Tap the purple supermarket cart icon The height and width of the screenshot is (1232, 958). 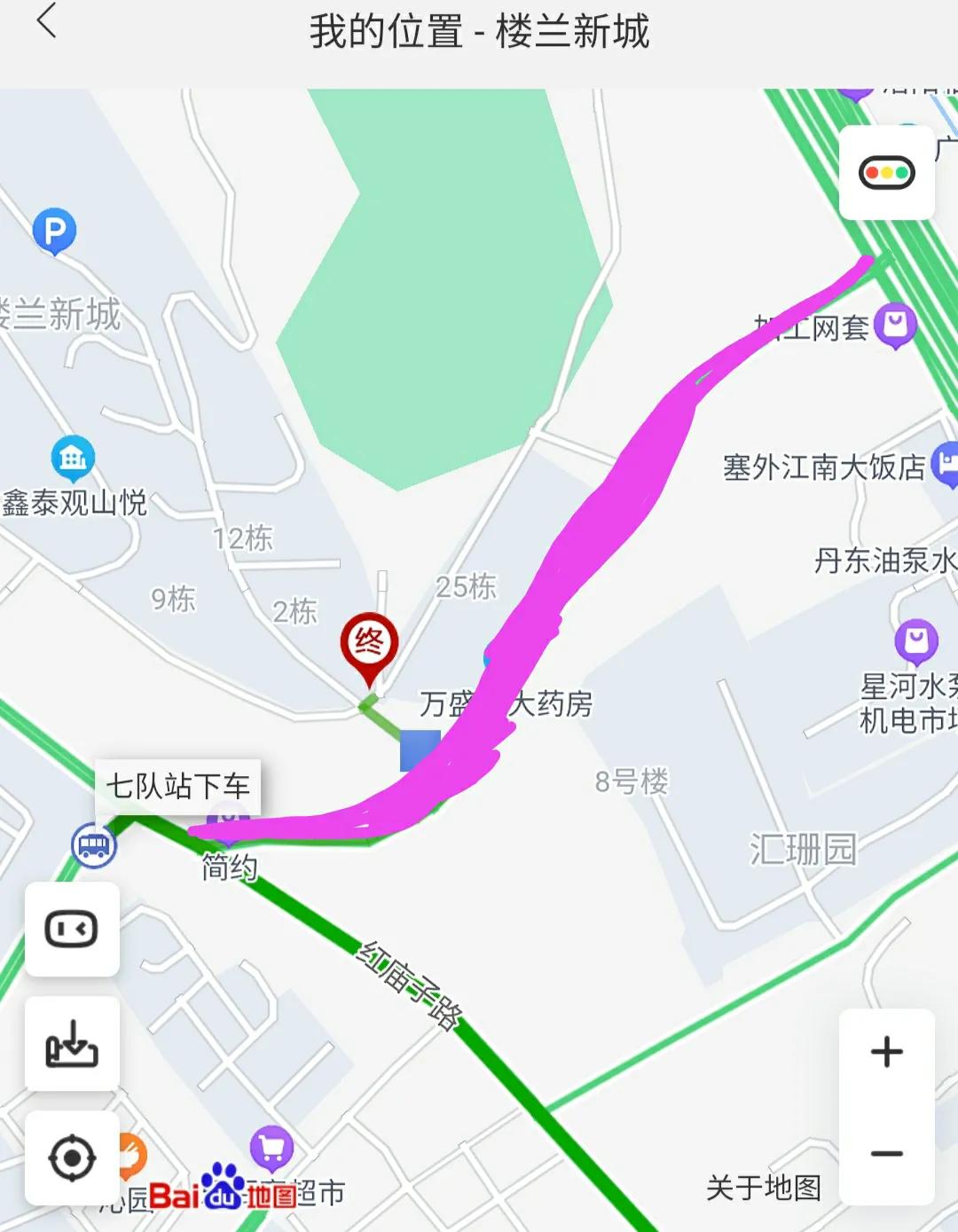click(x=270, y=1149)
